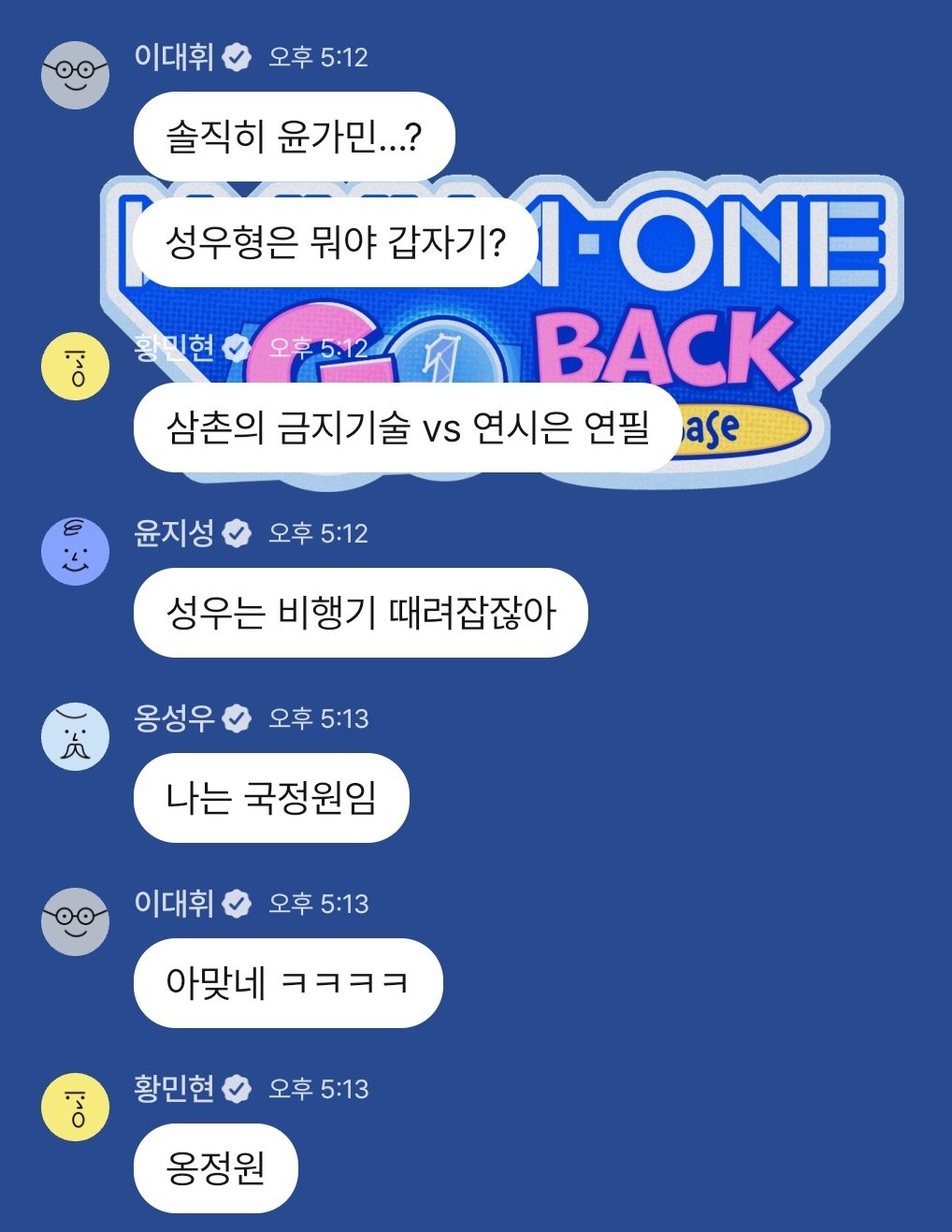This screenshot has height=1232, width=952.
Task: Click 이대휘's second avatar at 5:13
Action: coord(76,920)
